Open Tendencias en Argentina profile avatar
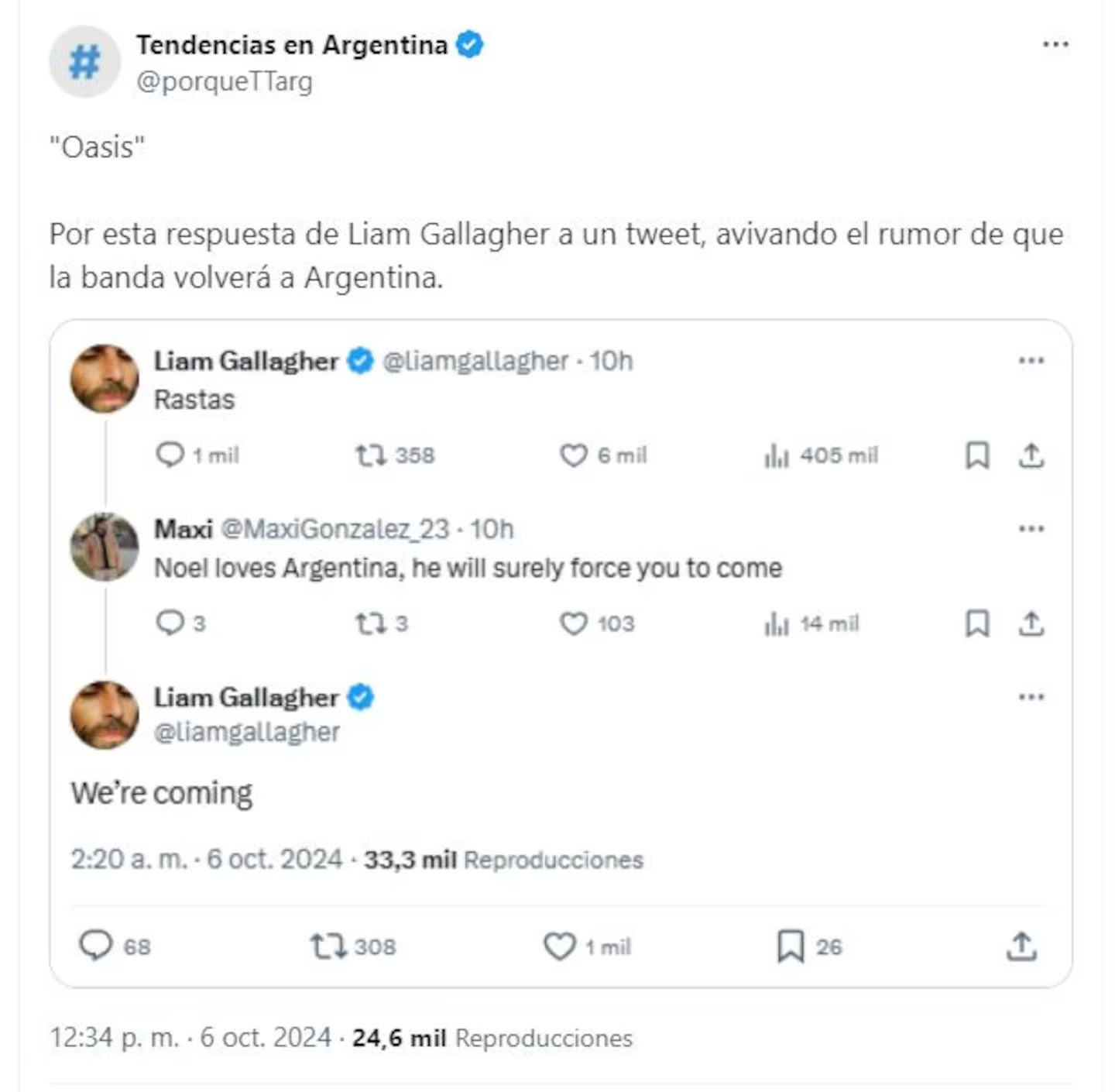 point(84,62)
